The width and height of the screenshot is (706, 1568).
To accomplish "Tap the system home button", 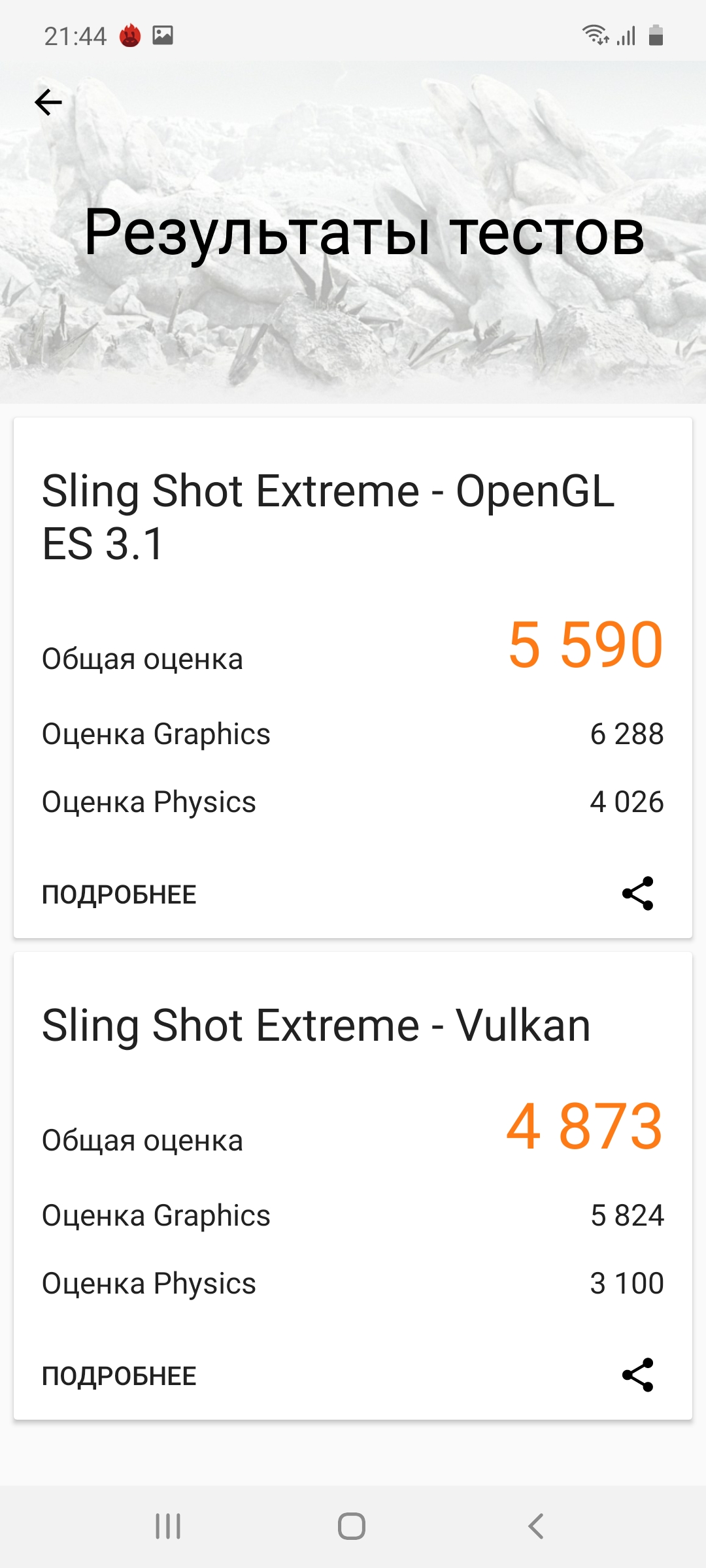I will [352, 1526].
